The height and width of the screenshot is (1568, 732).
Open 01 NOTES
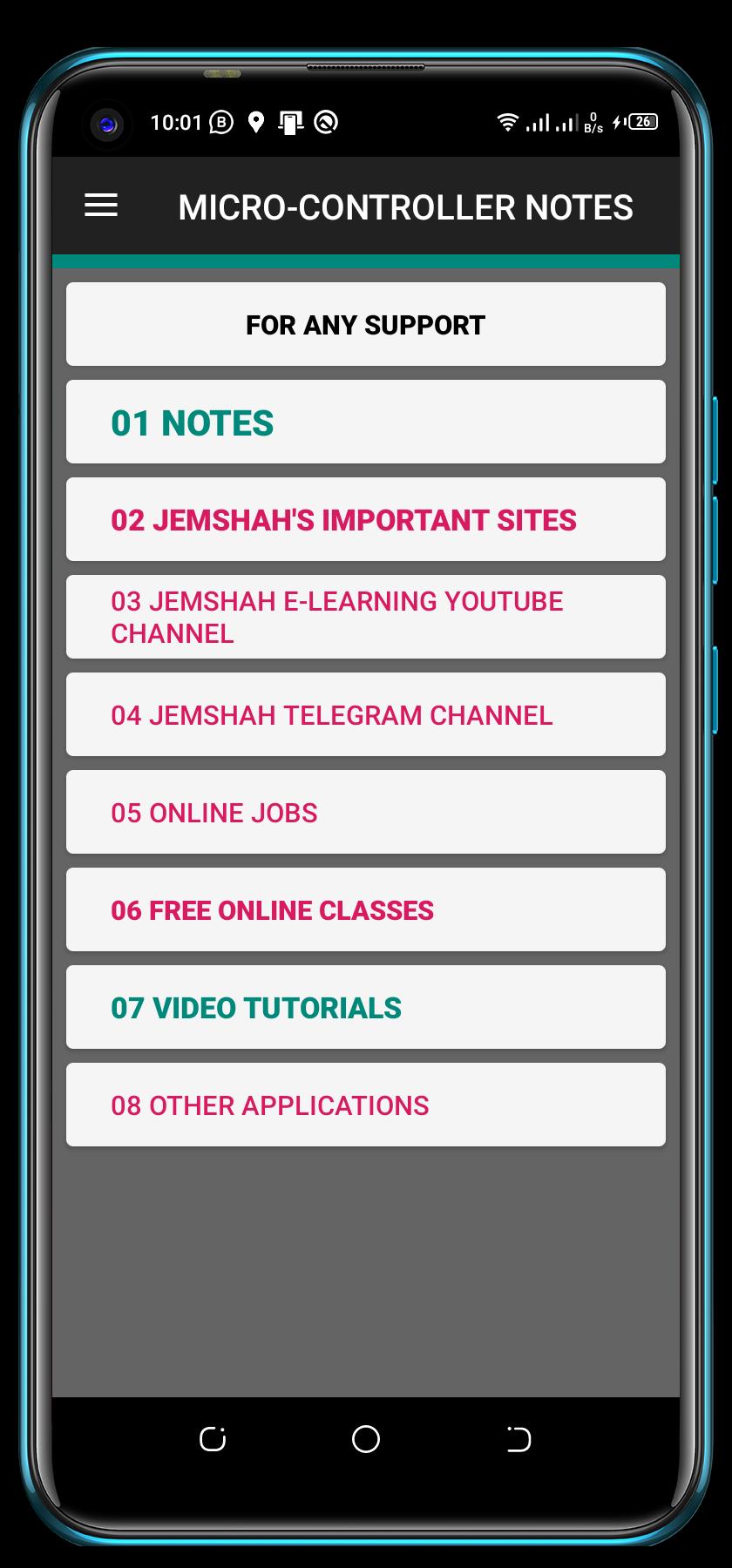(364, 422)
